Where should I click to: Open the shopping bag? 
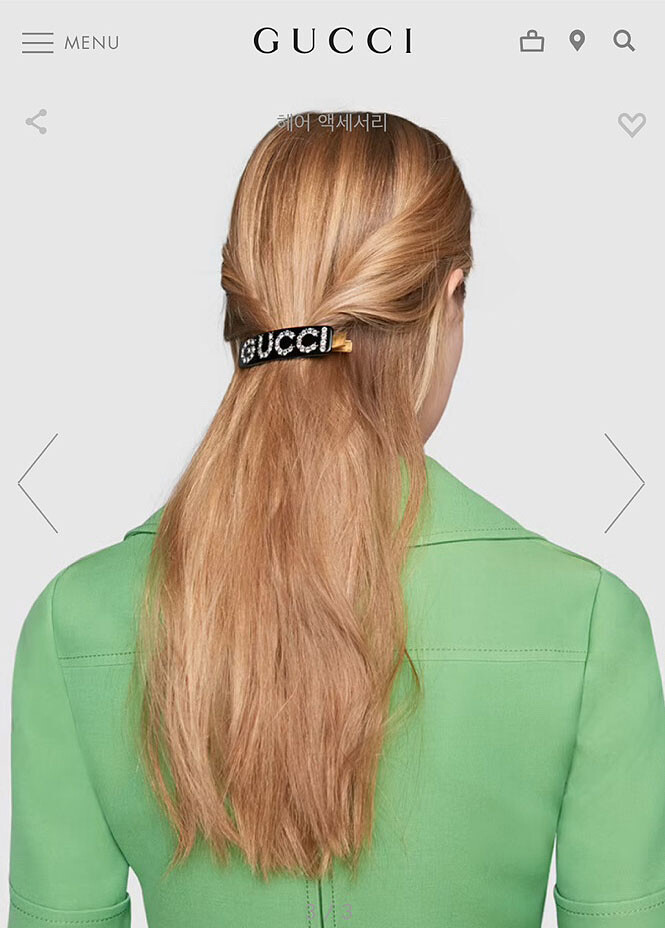tap(532, 42)
